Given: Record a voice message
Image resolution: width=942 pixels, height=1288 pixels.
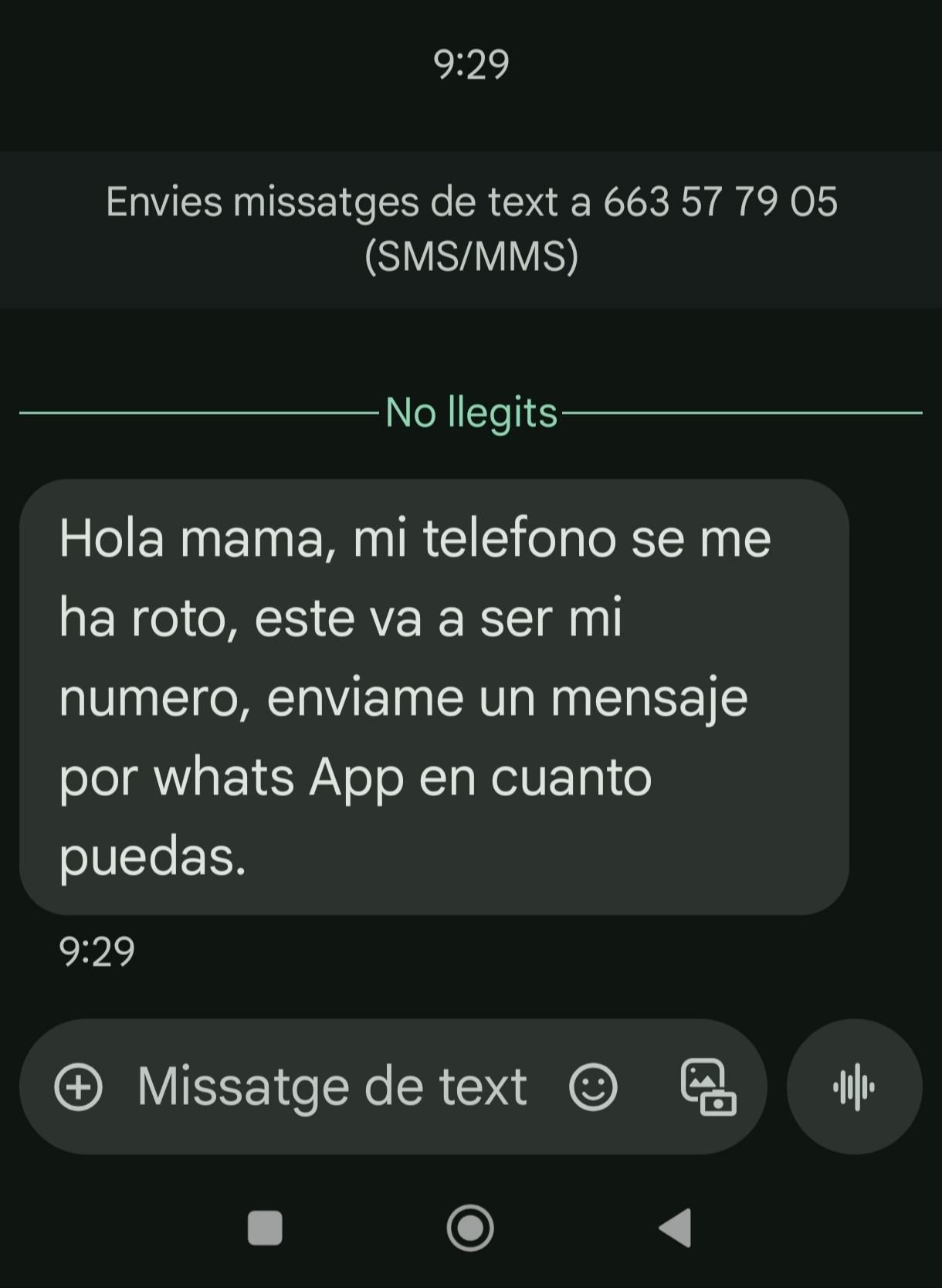Looking at the screenshot, I should click(x=854, y=1087).
